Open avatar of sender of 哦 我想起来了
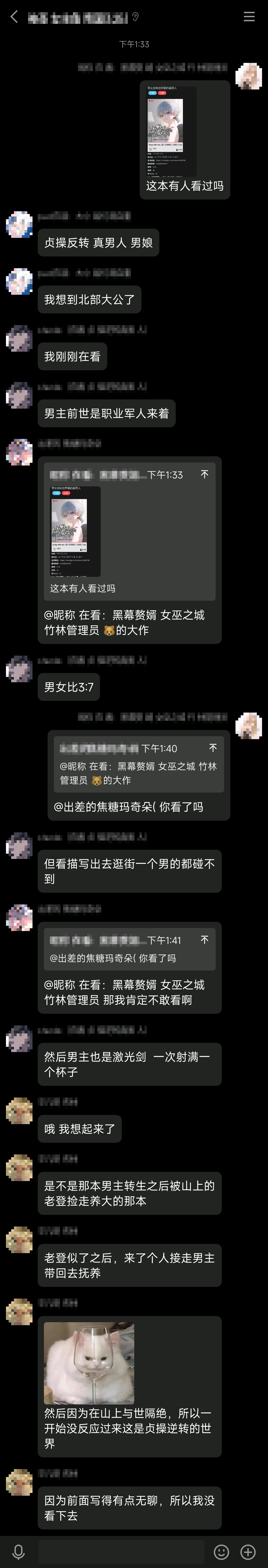268x1568 pixels. 19,1111
